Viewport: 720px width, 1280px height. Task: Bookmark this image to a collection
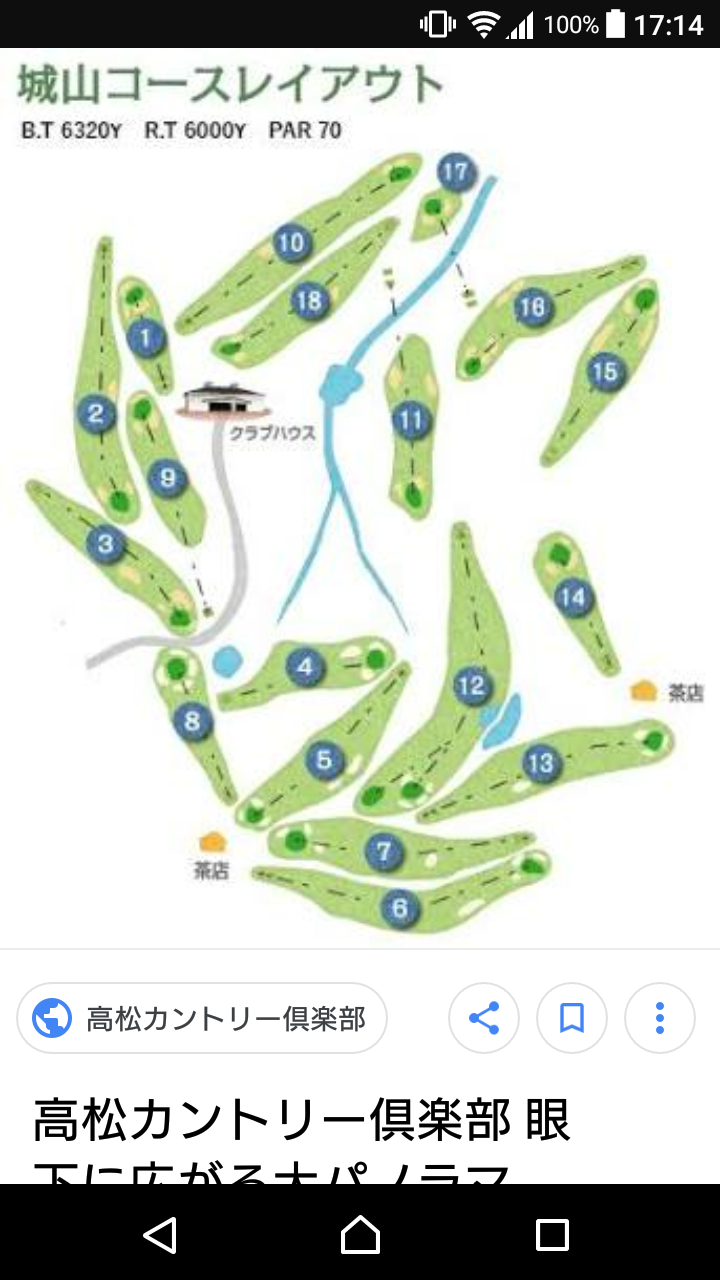tap(572, 1018)
